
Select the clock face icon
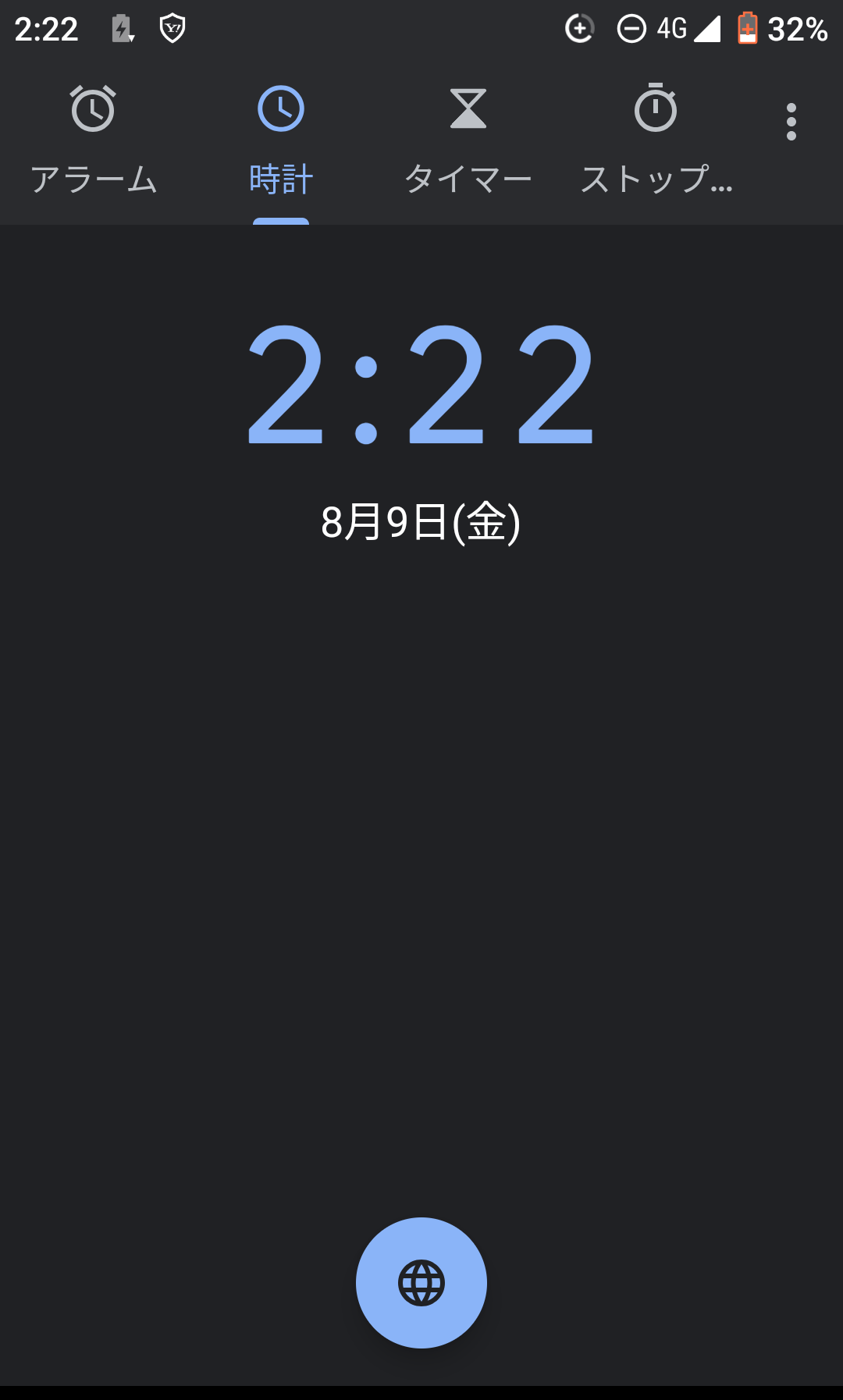tap(280, 109)
